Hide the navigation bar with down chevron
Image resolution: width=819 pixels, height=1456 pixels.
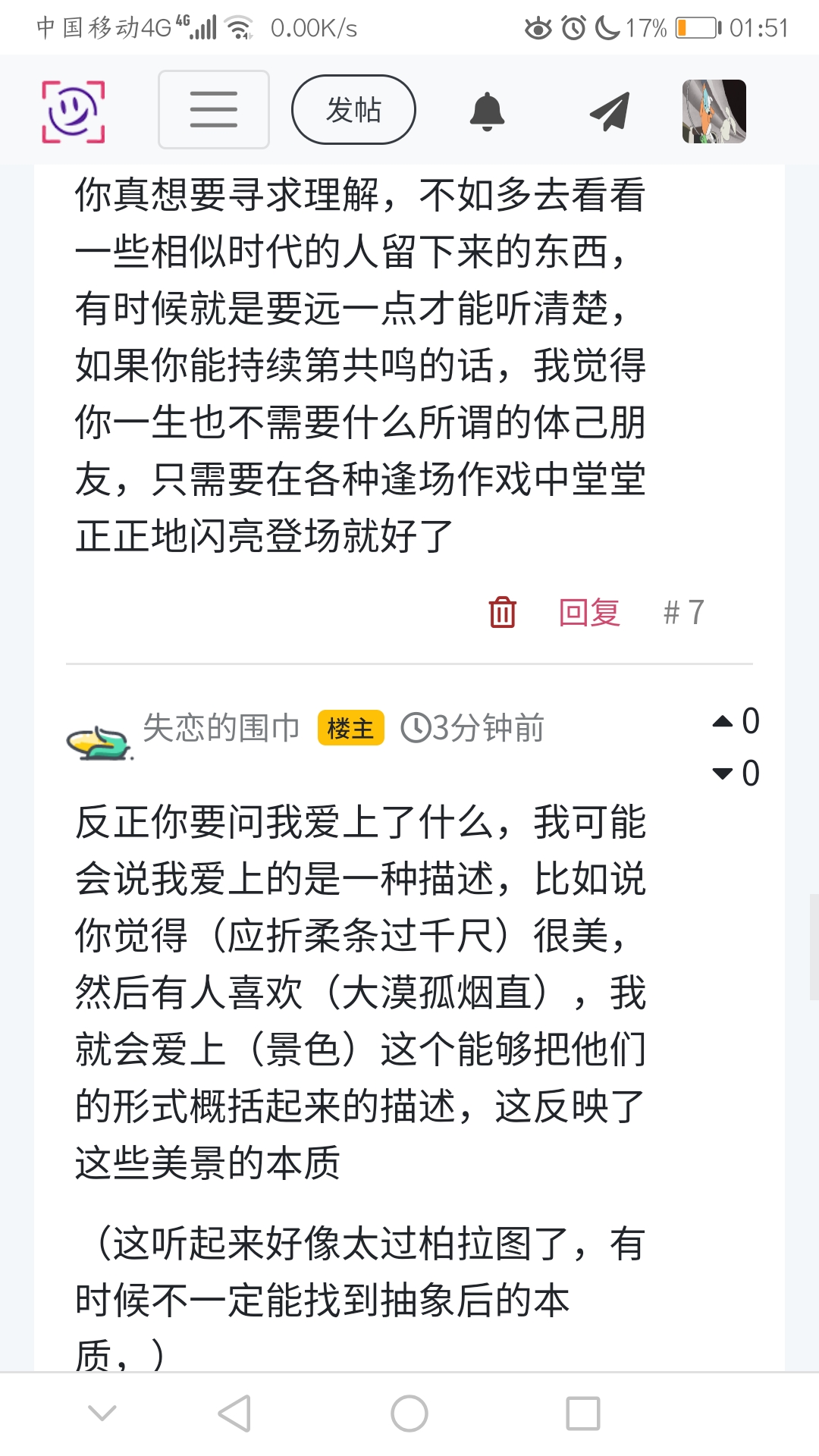[x=102, y=1414]
